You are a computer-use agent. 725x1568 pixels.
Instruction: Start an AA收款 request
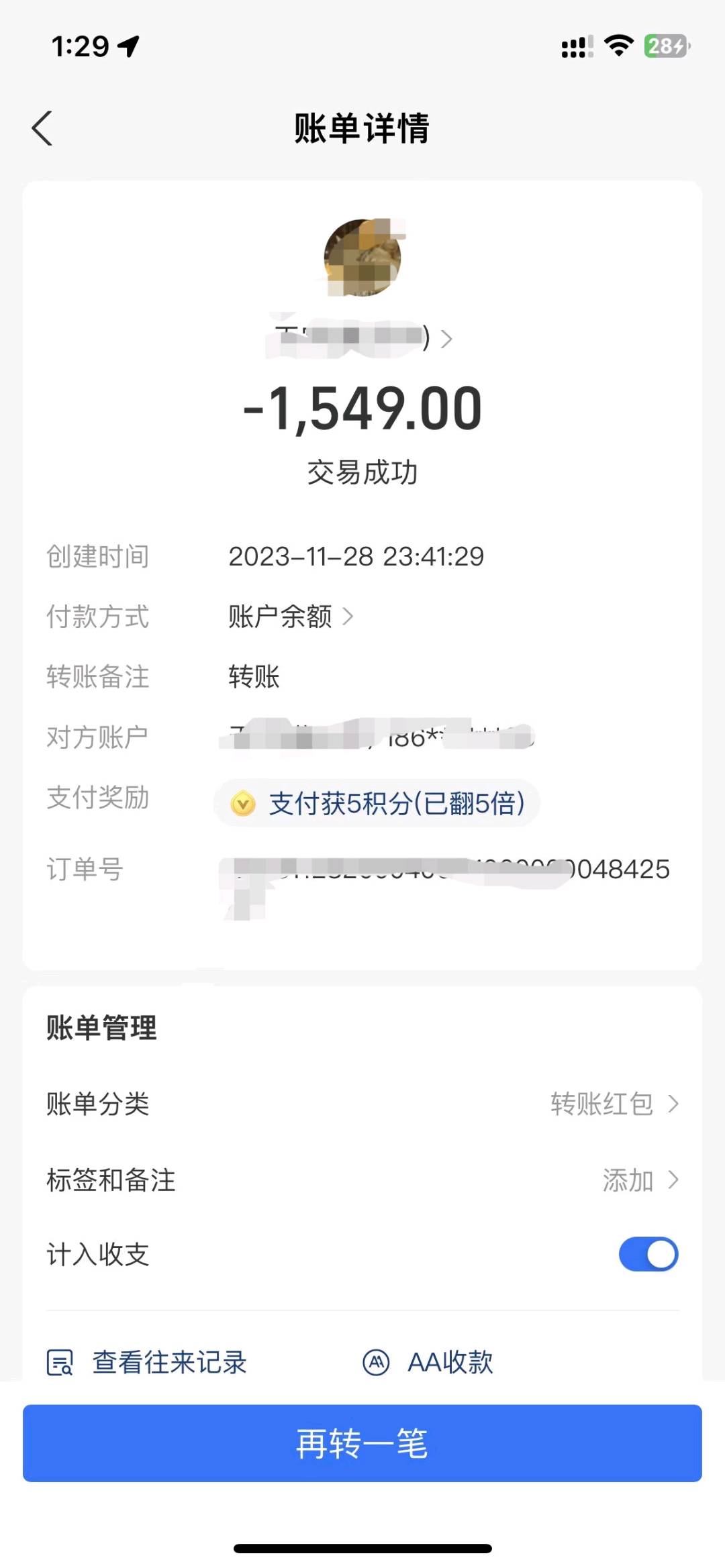click(x=428, y=1363)
